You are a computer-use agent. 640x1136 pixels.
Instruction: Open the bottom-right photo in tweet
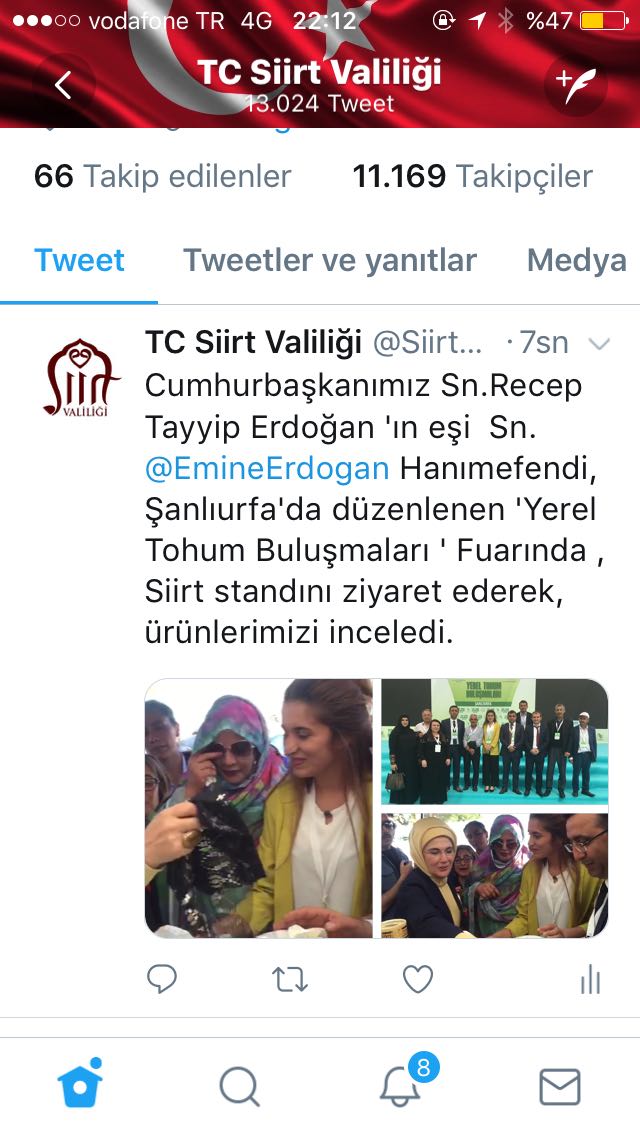pos(494,875)
